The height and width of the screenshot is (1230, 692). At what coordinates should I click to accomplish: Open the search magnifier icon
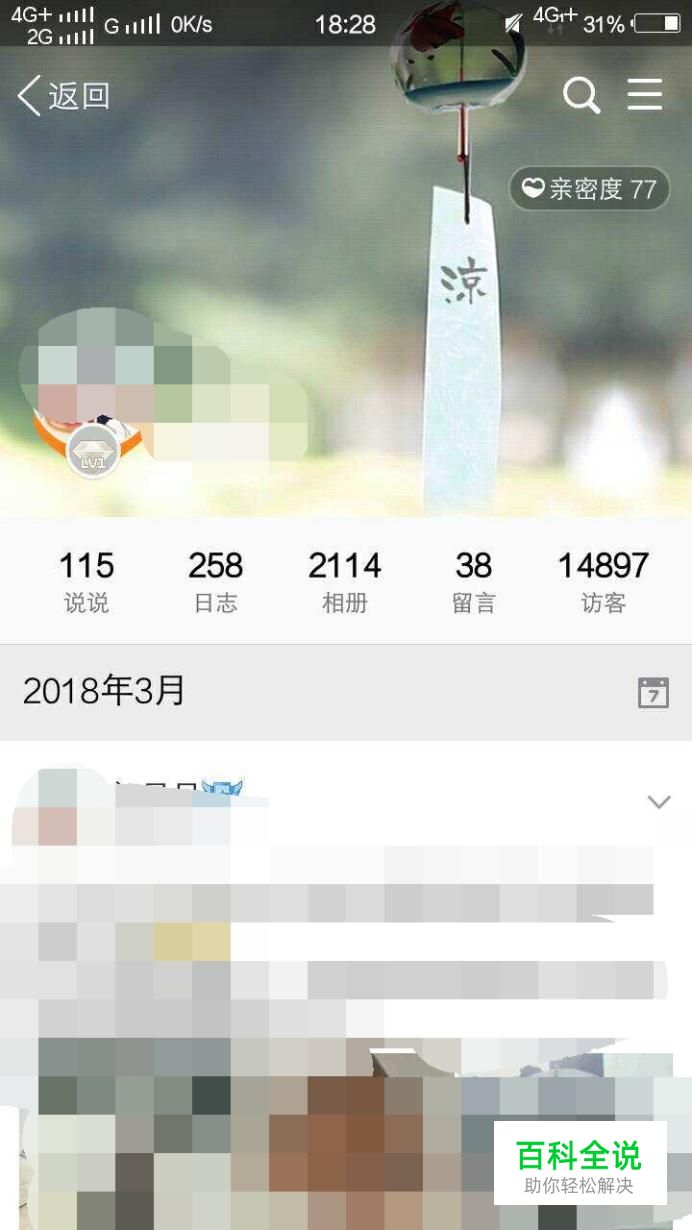[x=581, y=96]
